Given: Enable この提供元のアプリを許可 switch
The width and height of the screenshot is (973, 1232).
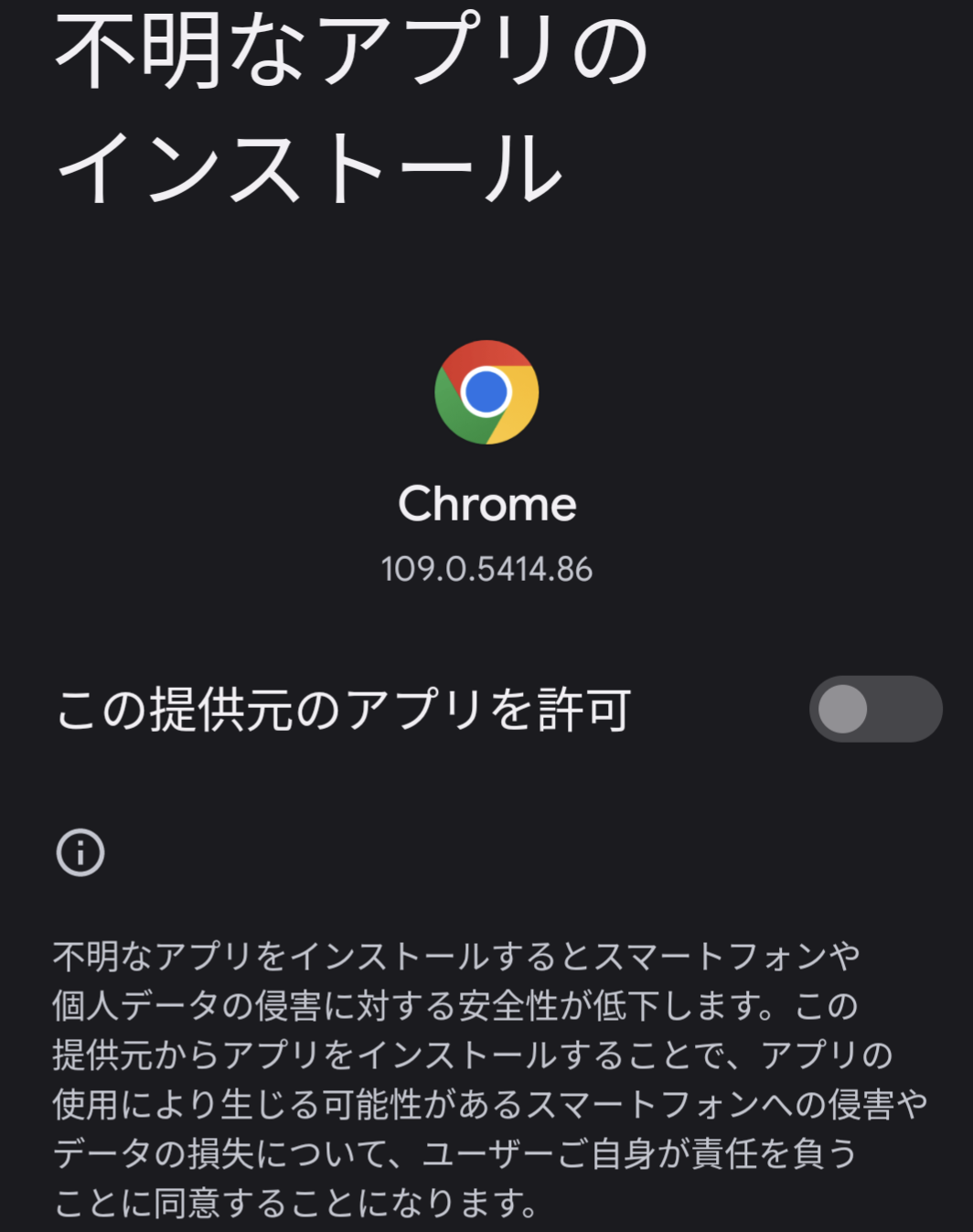Looking at the screenshot, I should coord(874,709).
